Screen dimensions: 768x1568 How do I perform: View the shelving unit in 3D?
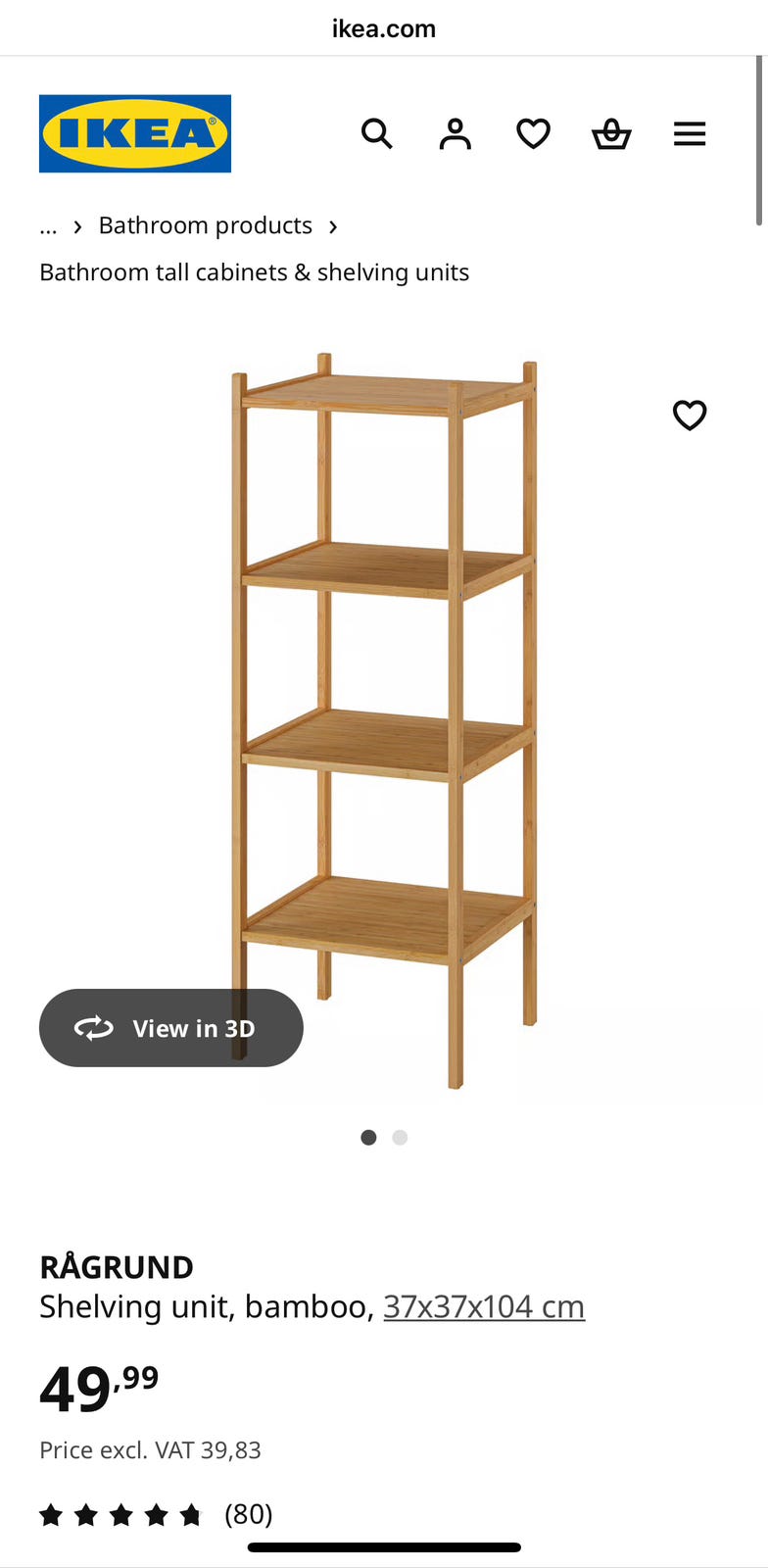171,1028
